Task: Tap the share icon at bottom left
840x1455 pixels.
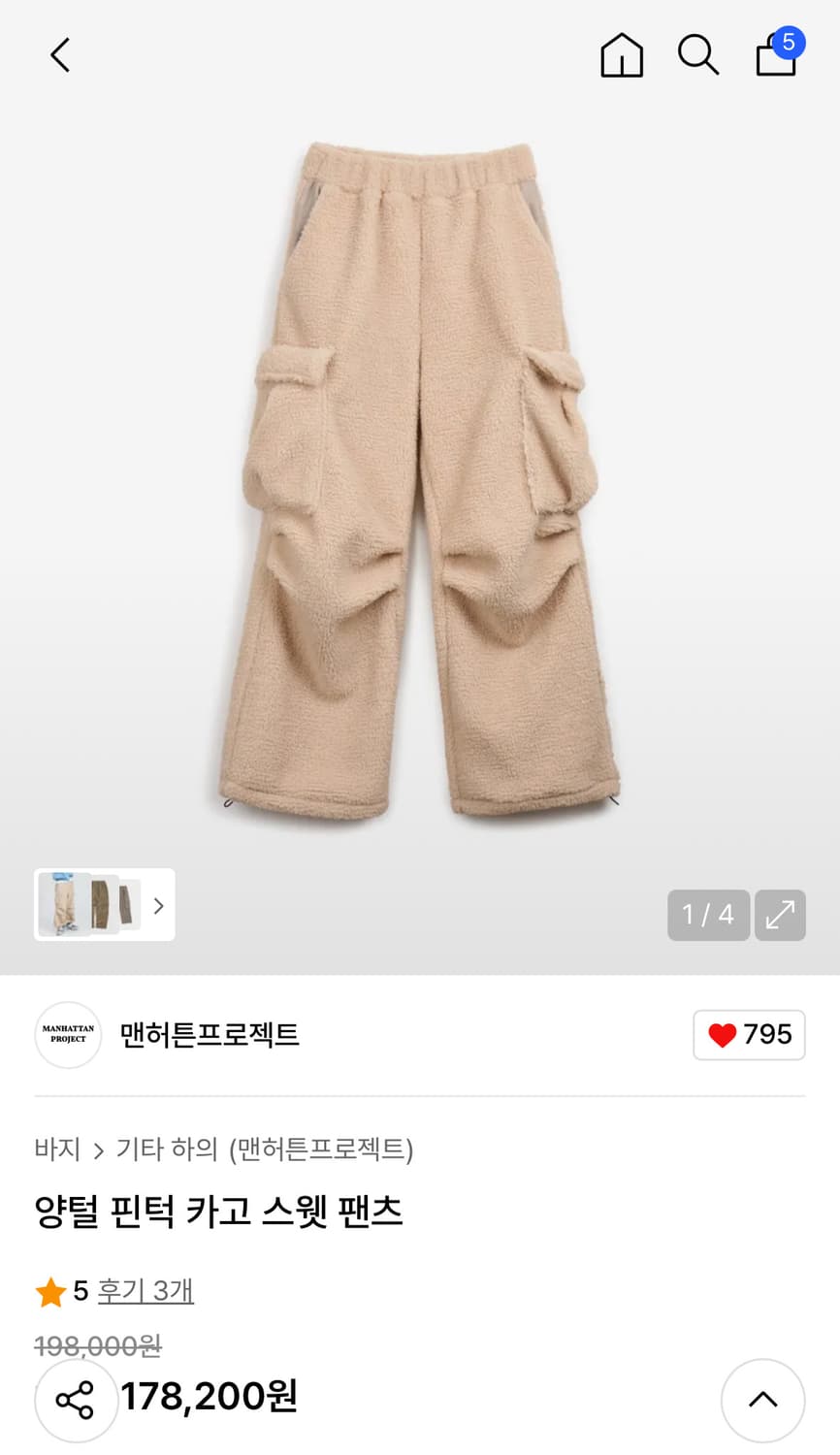Action: pyautogui.click(x=76, y=1400)
